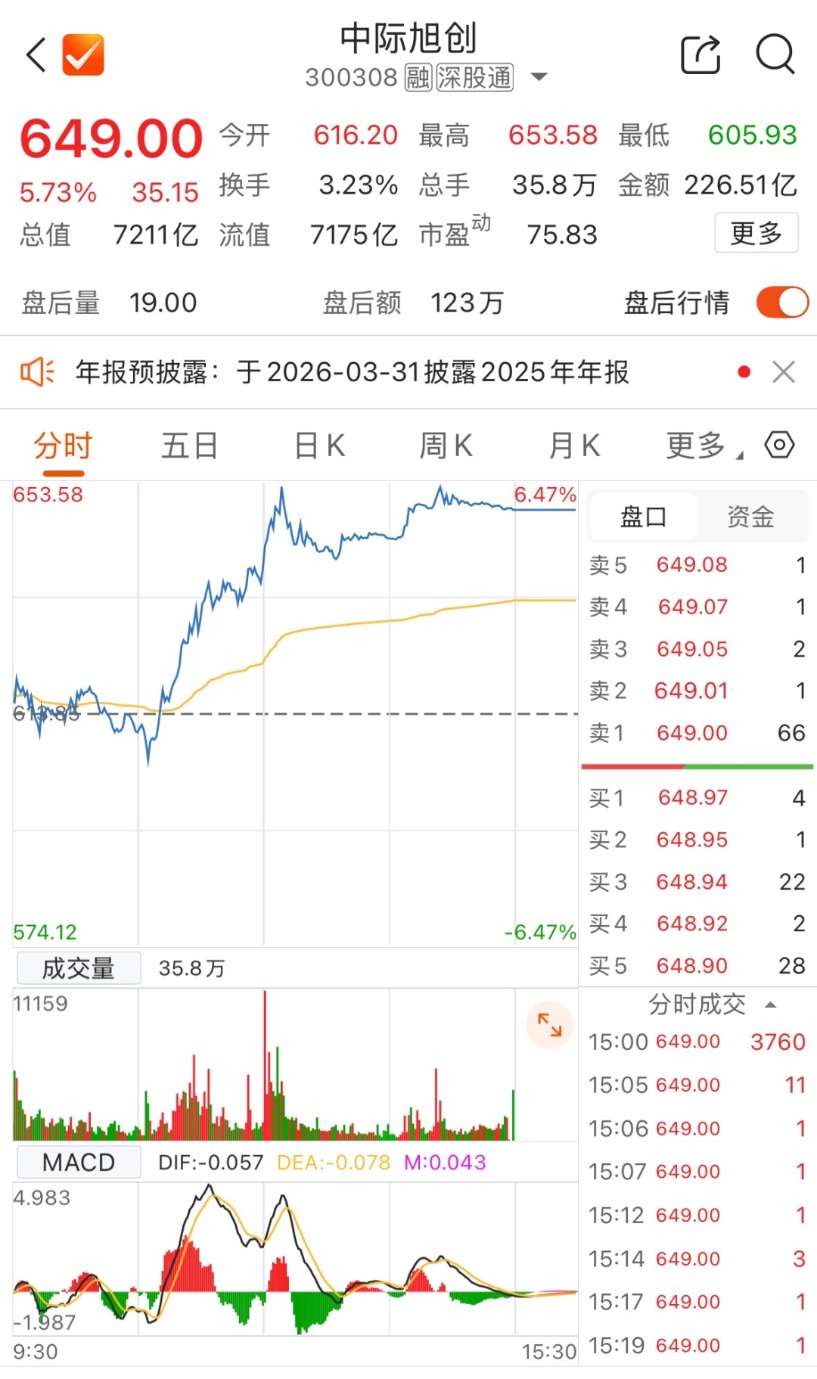
Task: Dismiss the 年报预披露 notice
Action: [x=784, y=373]
